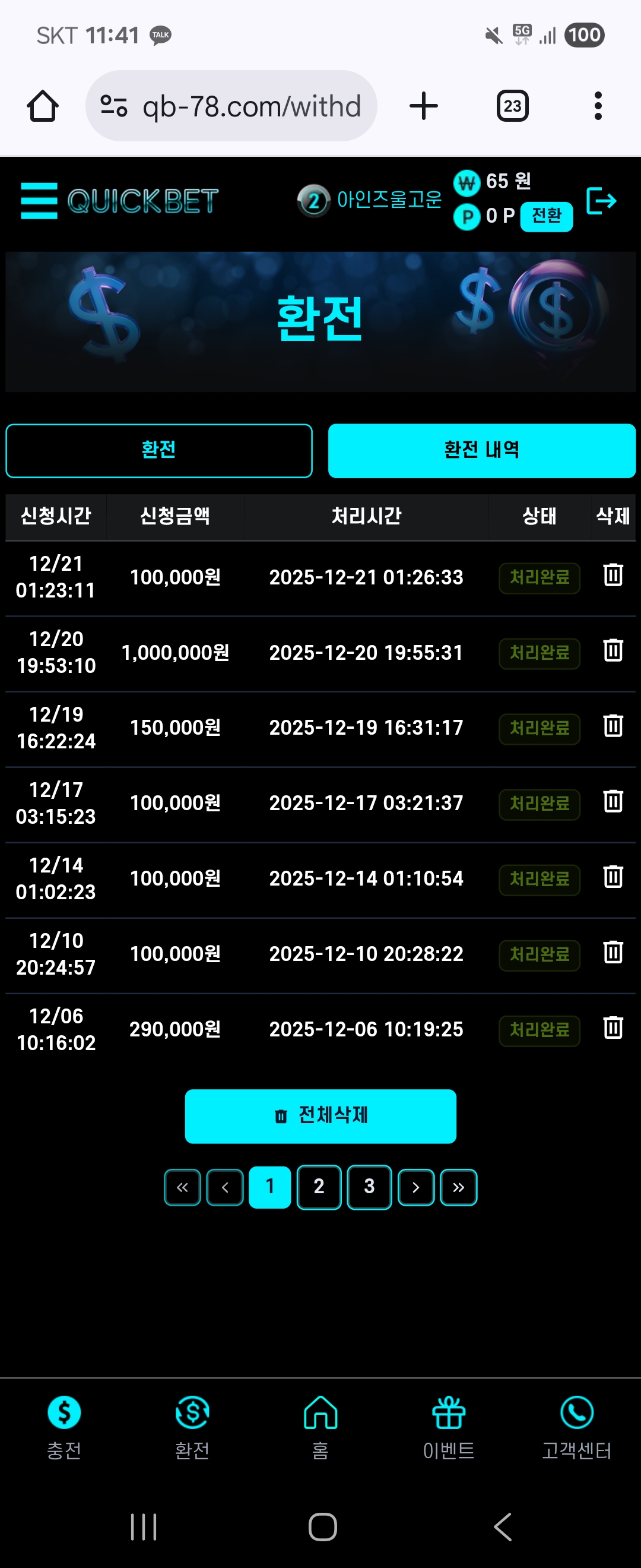Log out using the exit icon
This screenshot has width=641, height=1568.
click(601, 201)
